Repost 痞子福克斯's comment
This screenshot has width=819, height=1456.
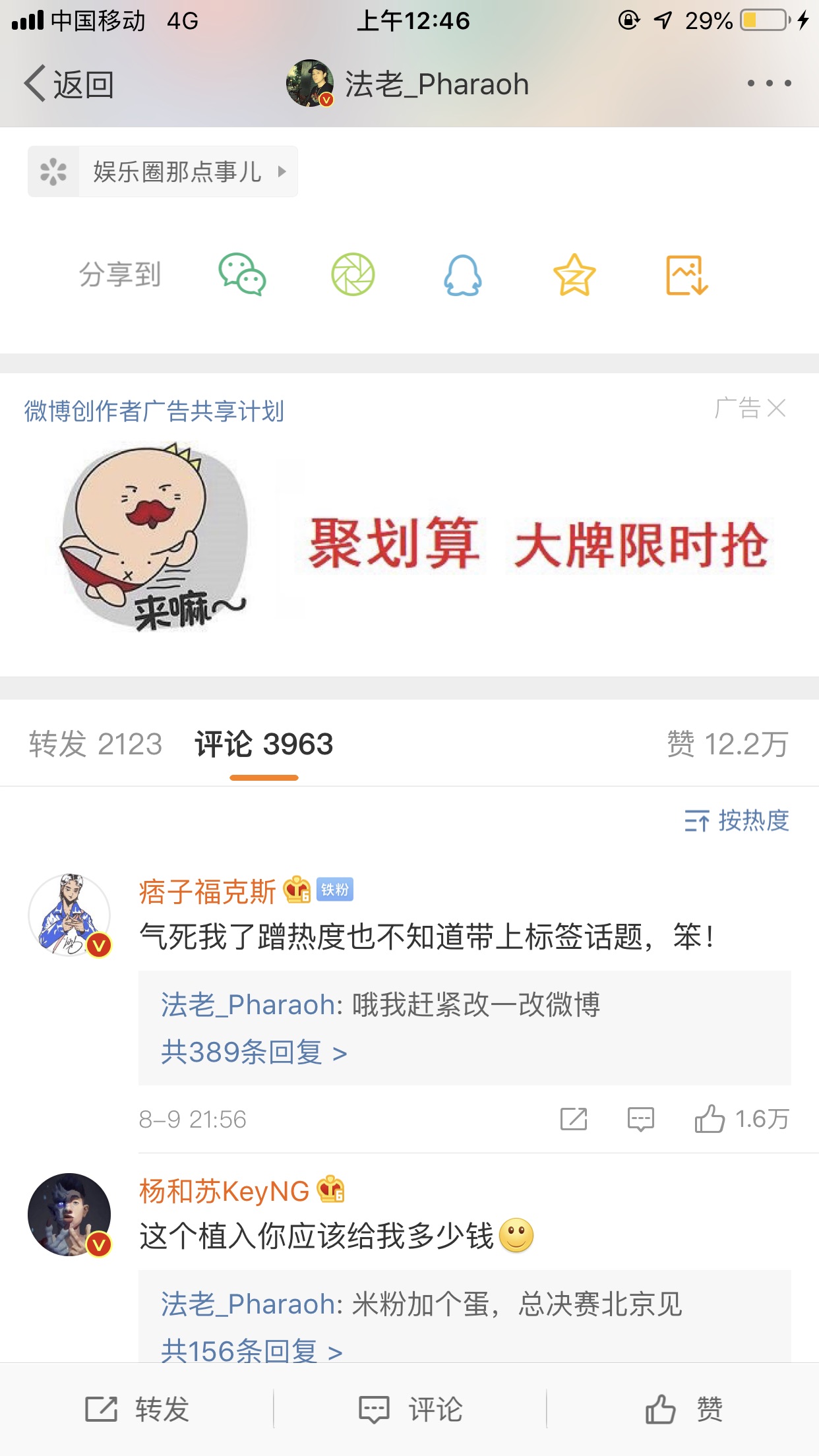573,1119
